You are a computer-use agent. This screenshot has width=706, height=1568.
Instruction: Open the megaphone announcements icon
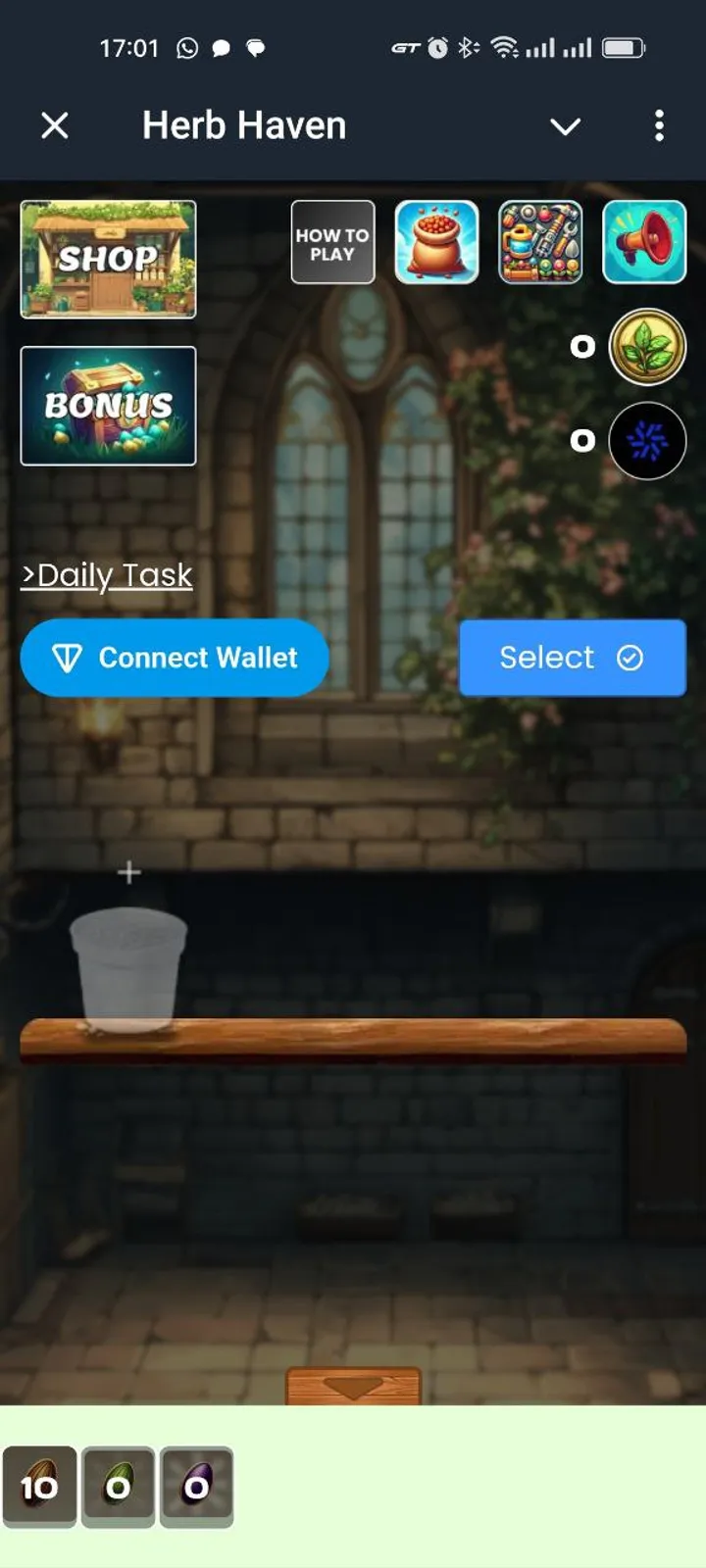(644, 242)
